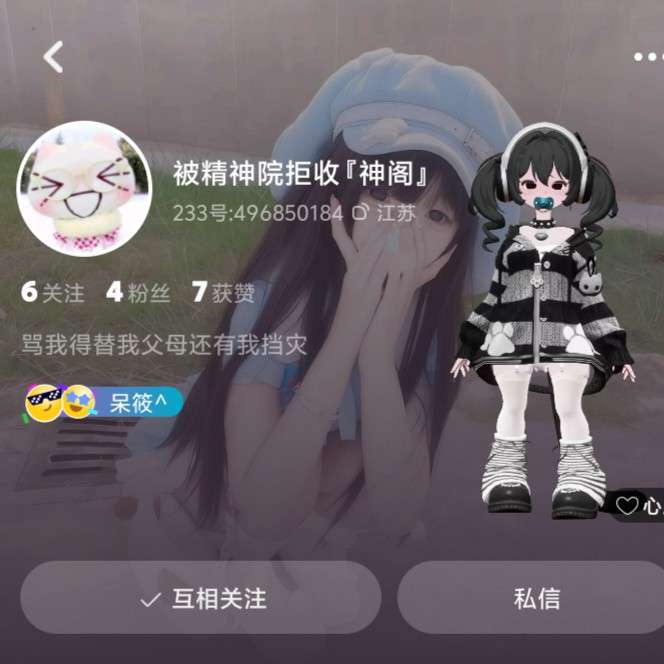
Task: Go back using the arrow icon
Action: pos(53,57)
